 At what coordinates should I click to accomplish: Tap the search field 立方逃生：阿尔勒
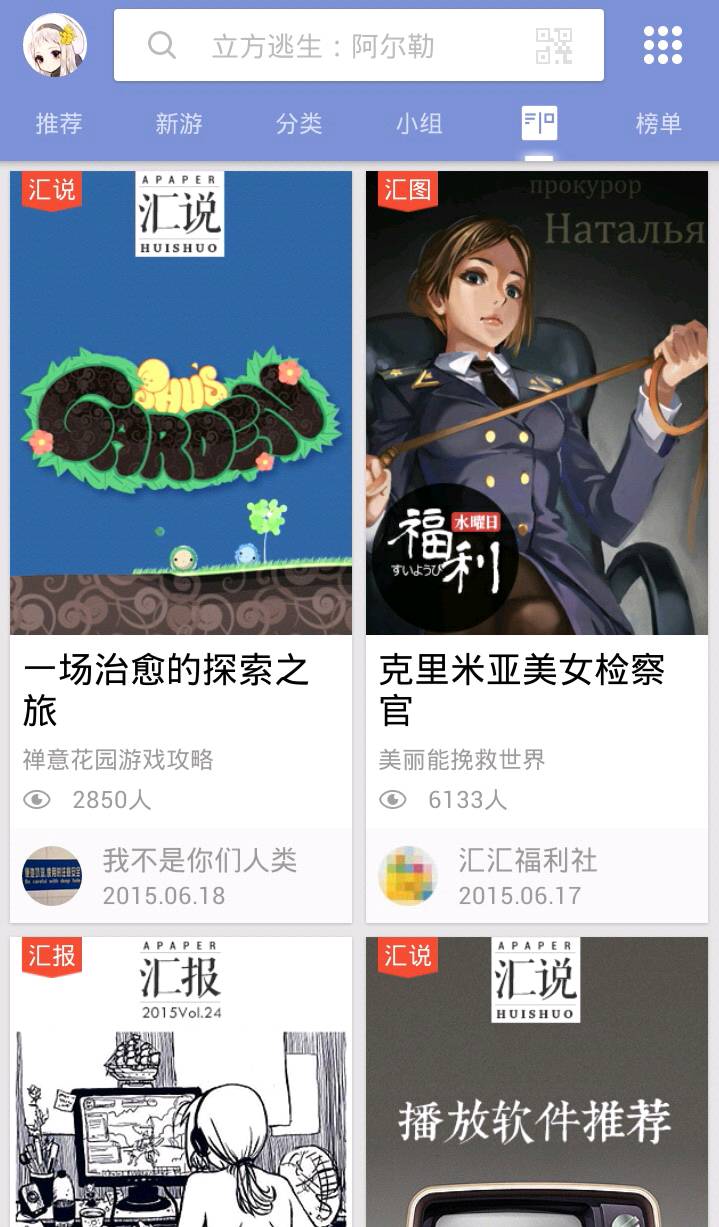[322, 46]
